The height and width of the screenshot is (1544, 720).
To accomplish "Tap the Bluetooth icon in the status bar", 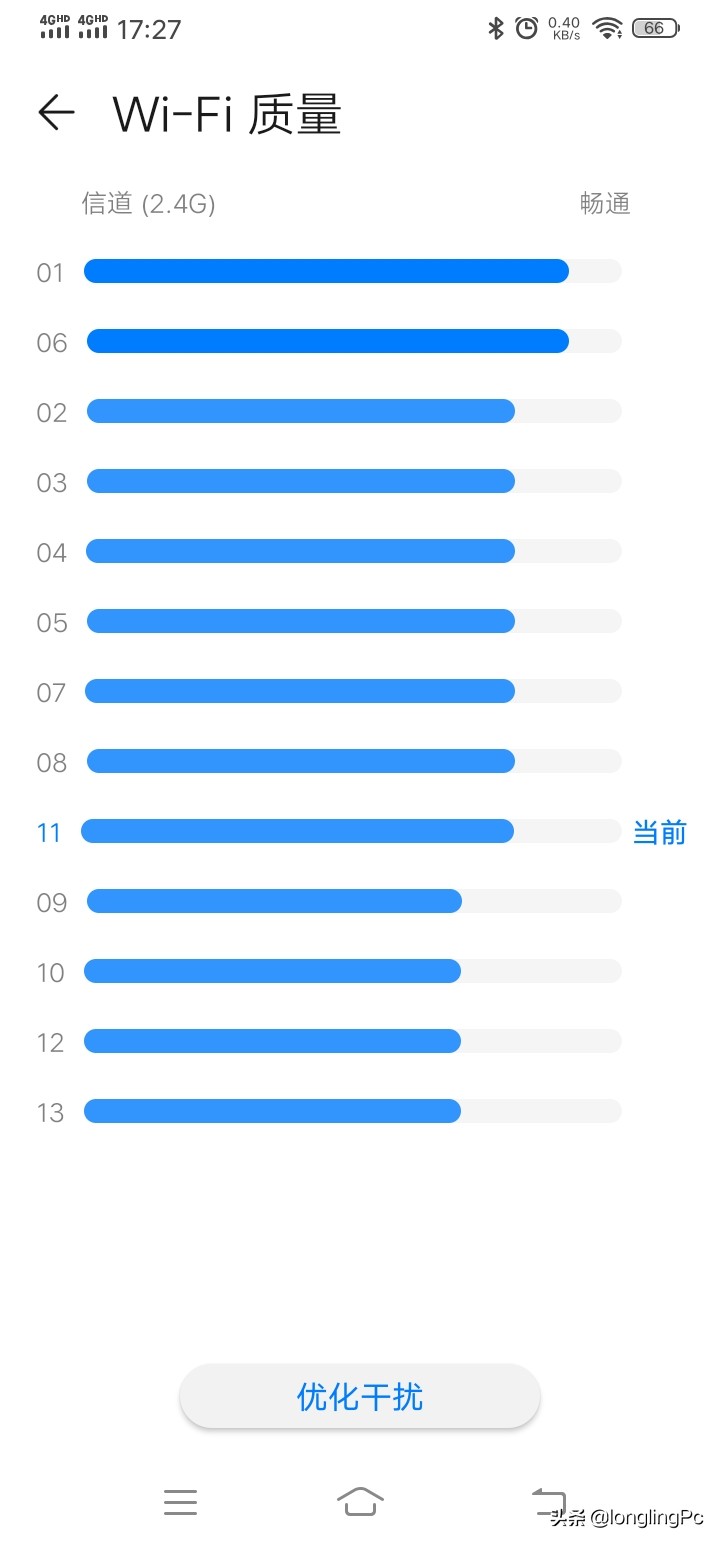I will pos(496,28).
